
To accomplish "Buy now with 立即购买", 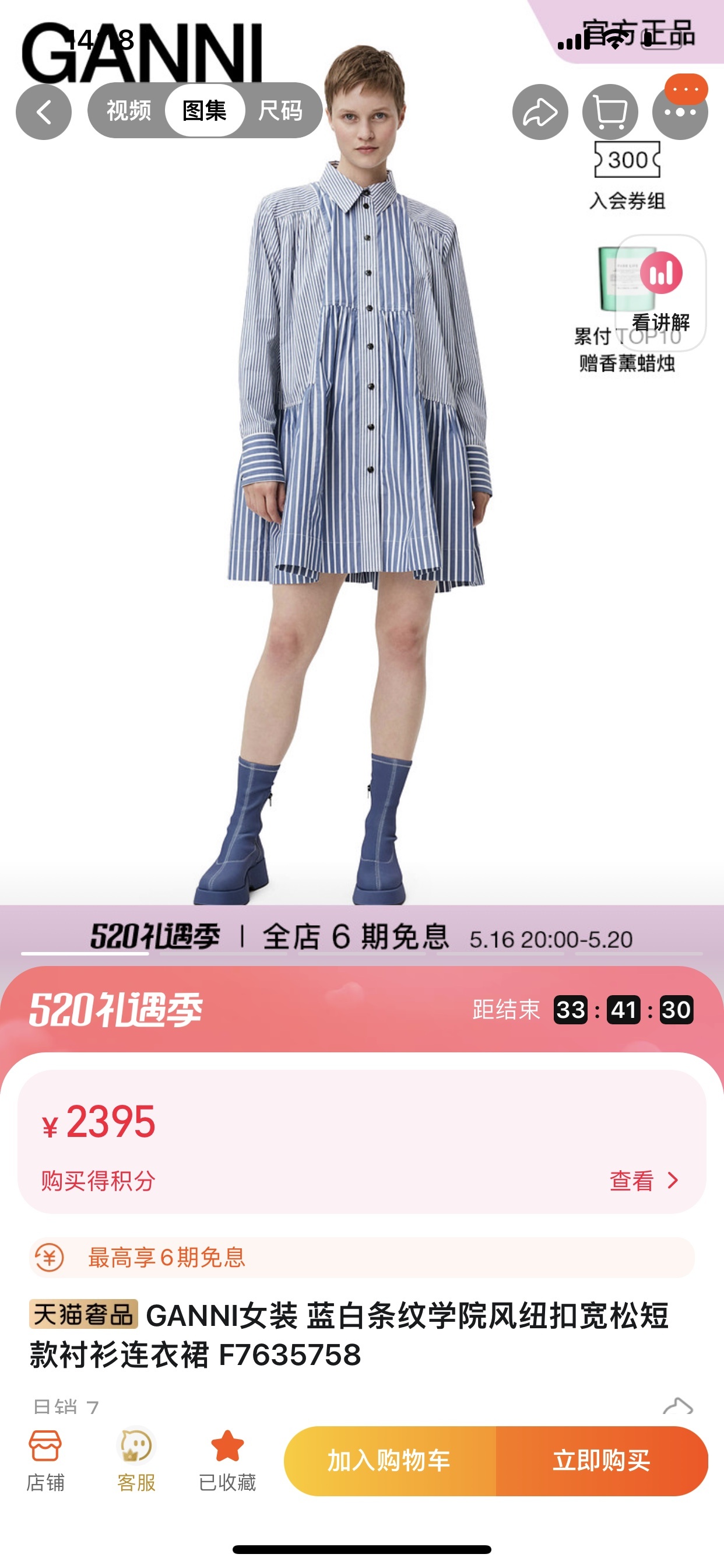I will 601,1460.
